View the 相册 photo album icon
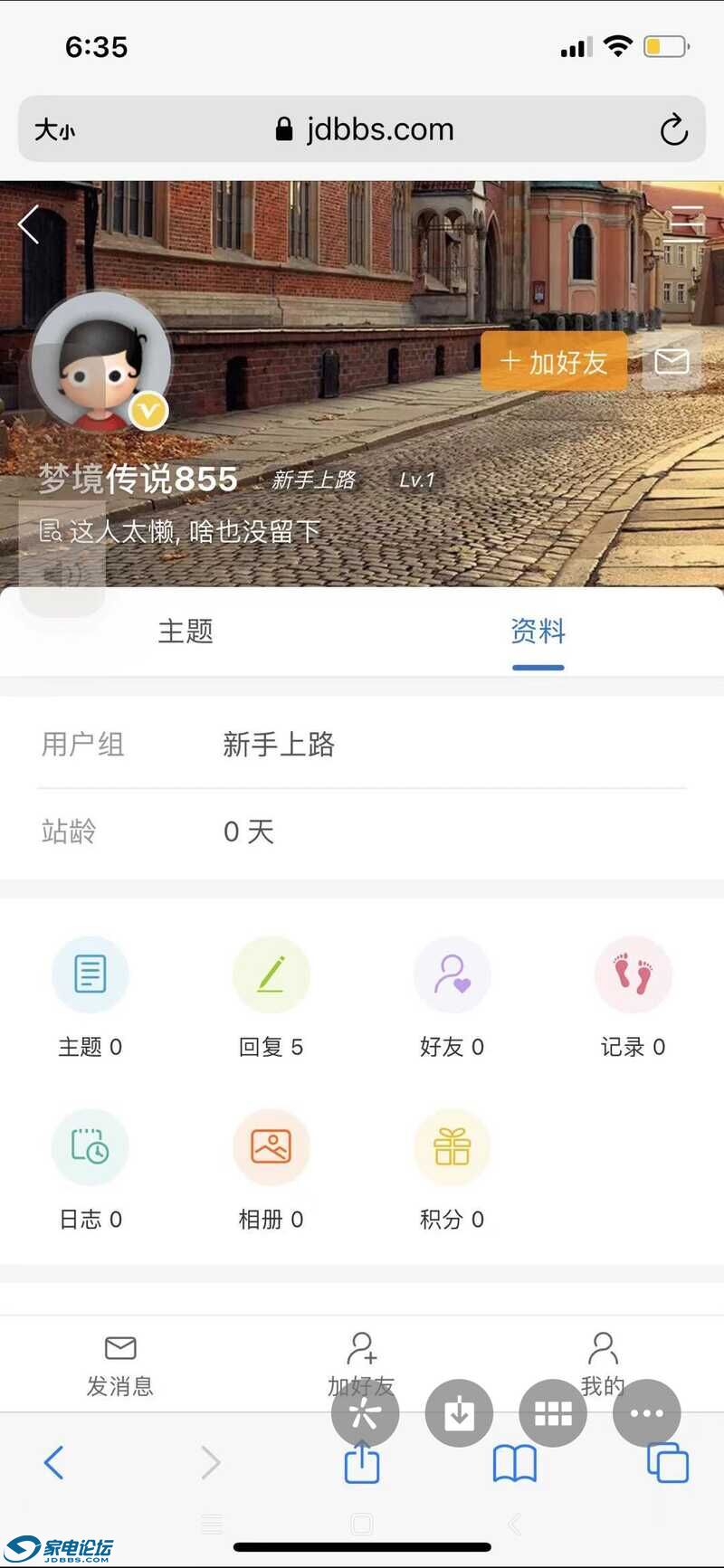 click(x=271, y=1146)
